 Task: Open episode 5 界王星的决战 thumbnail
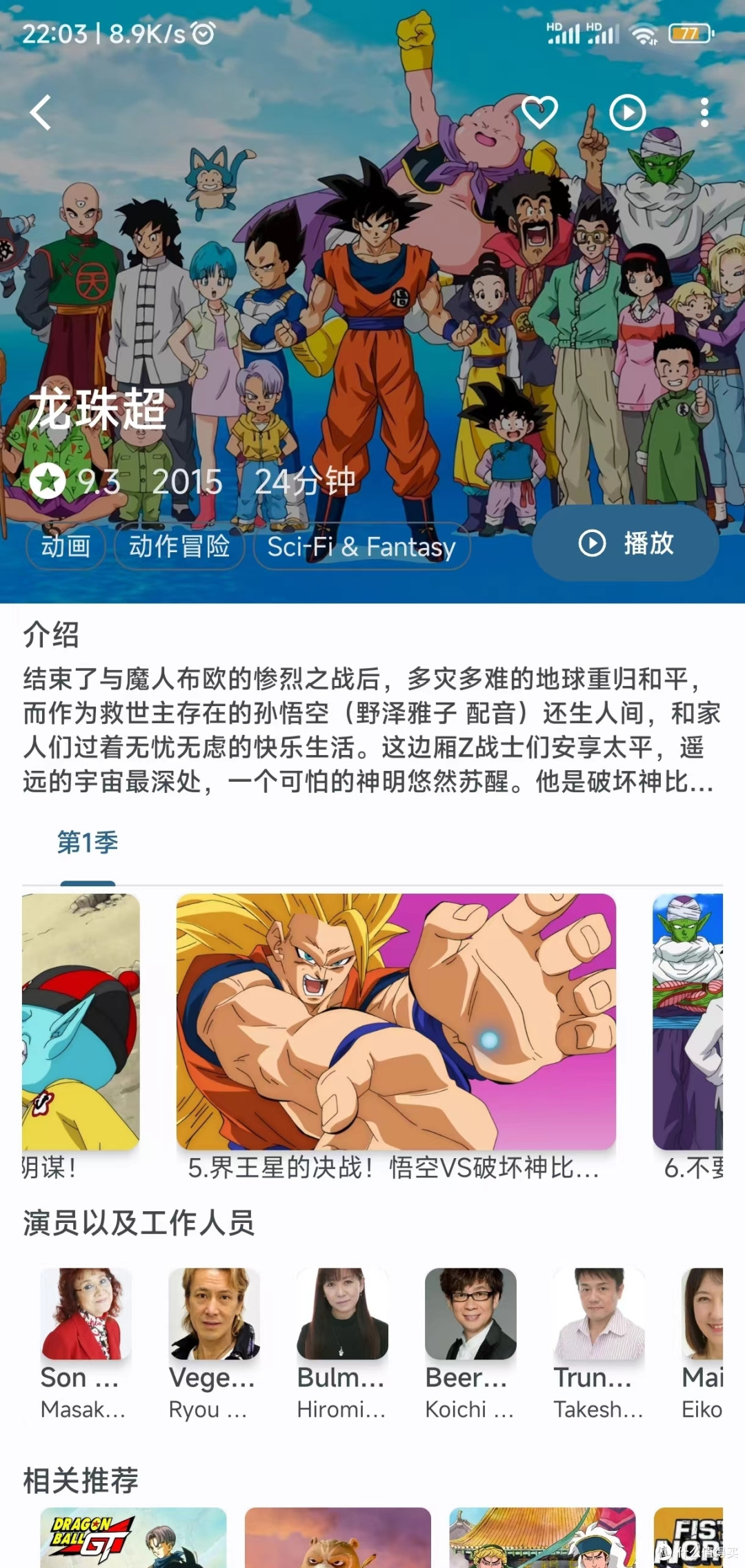point(396,1021)
